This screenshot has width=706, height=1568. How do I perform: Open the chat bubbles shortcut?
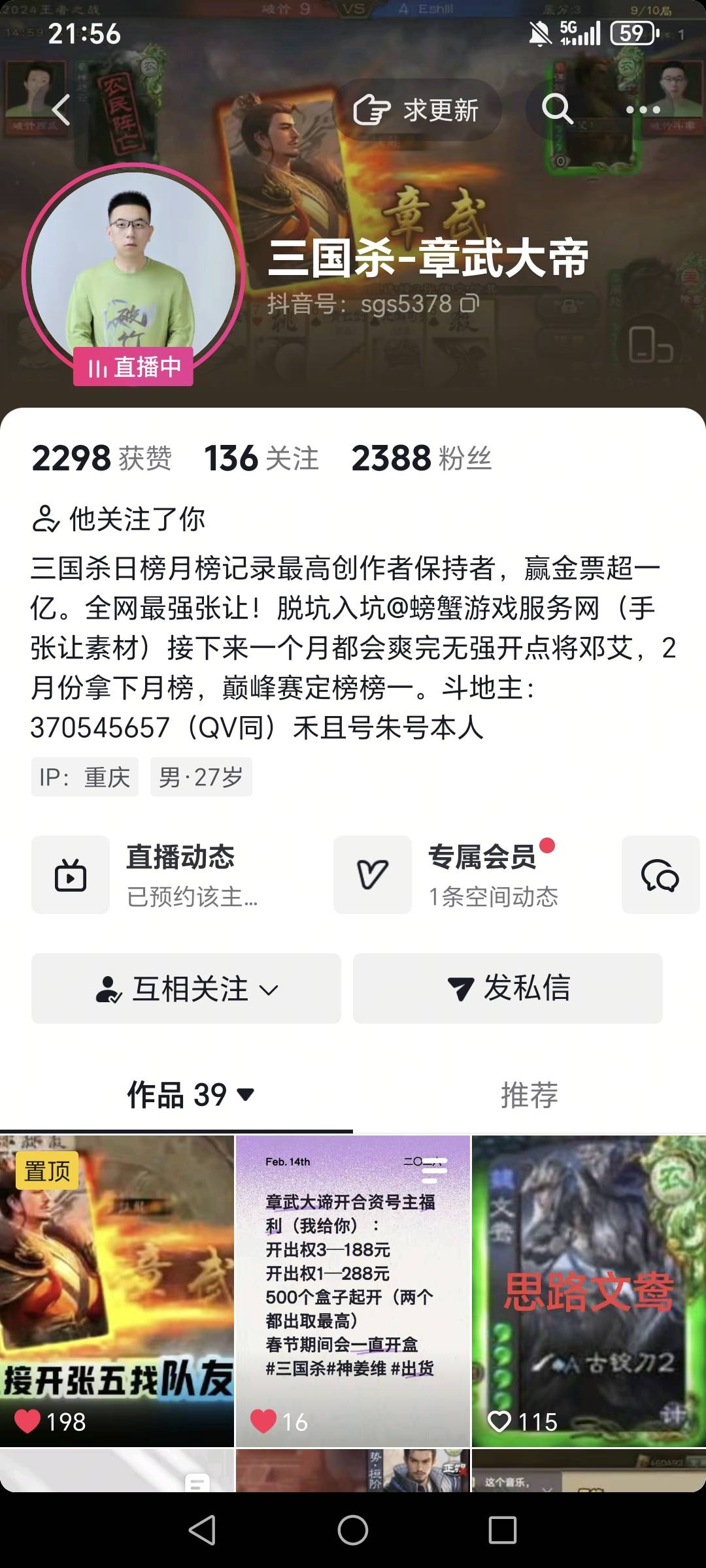(x=660, y=875)
